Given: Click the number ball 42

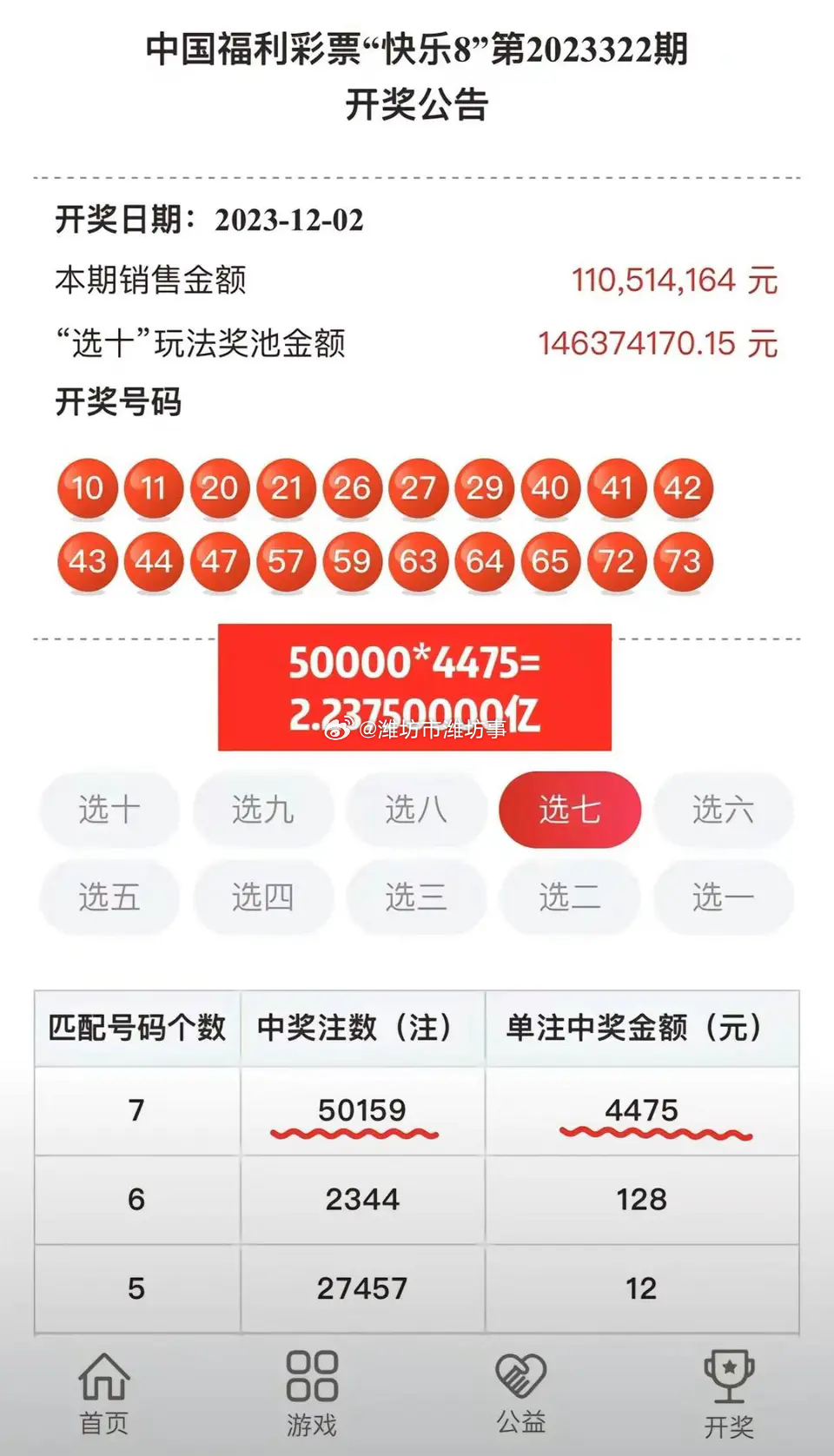Looking at the screenshot, I should point(684,488).
